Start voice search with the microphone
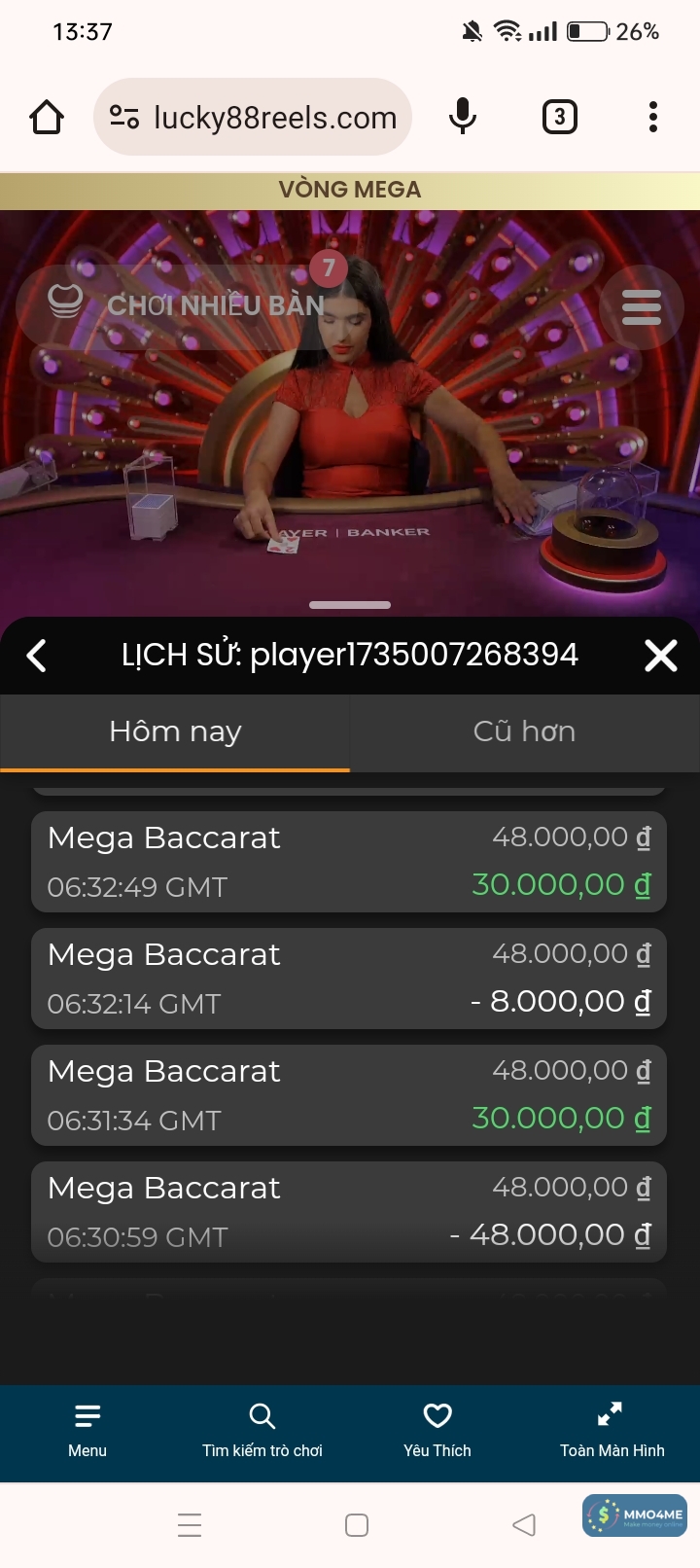 coord(463,118)
